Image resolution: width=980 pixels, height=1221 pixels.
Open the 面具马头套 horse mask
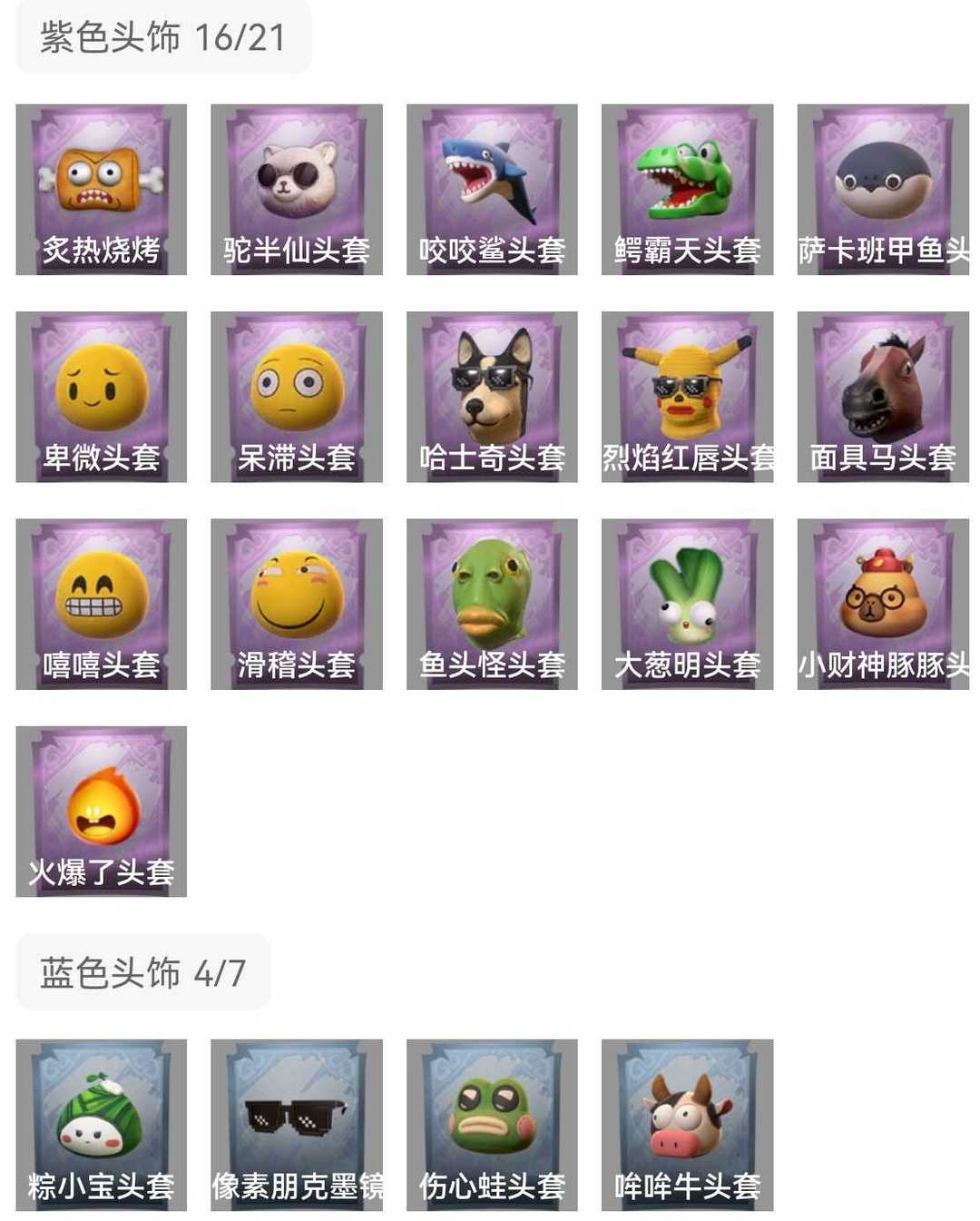(x=882, y=396)
